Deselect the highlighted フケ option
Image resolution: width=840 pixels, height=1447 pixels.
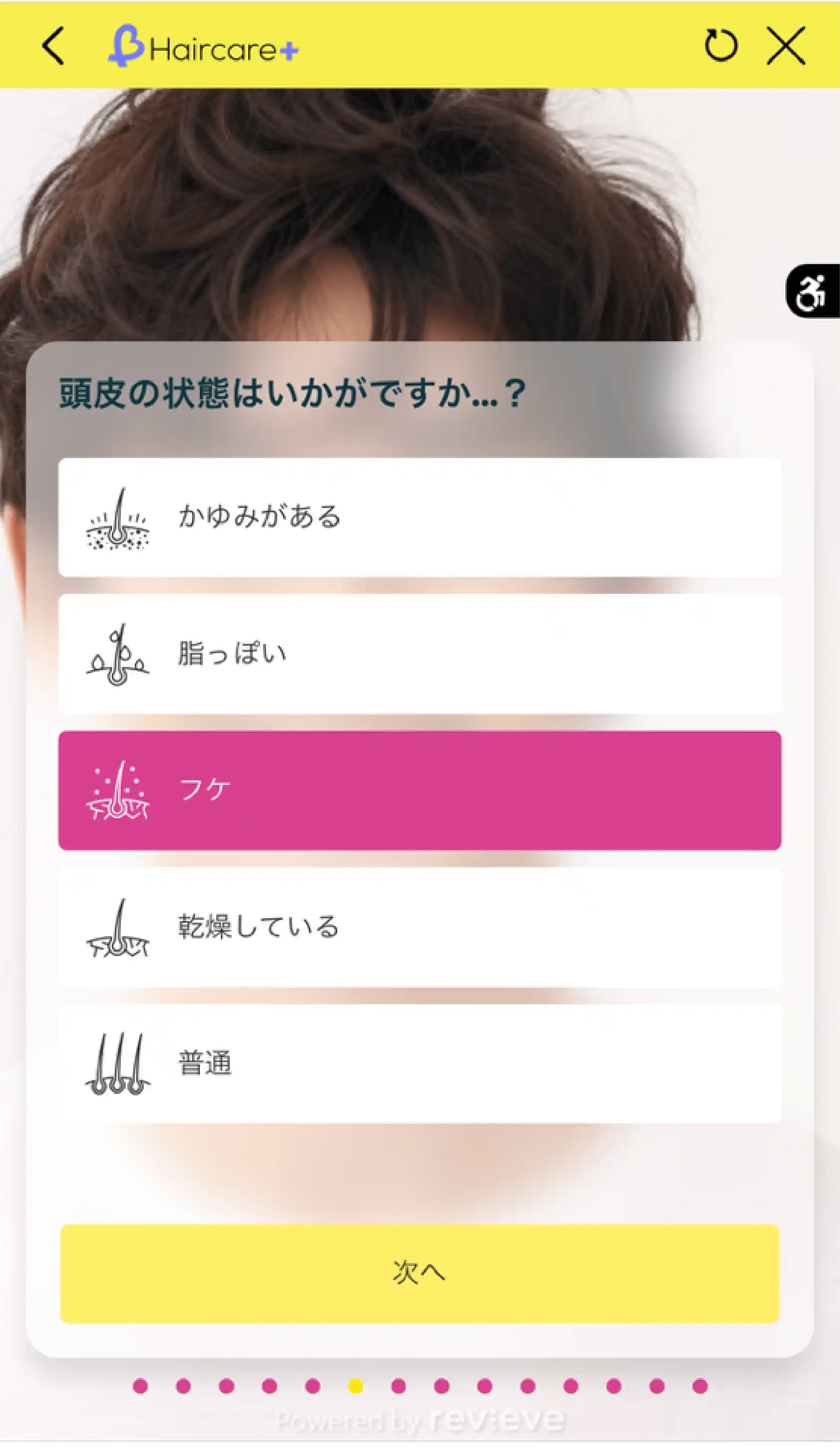419,790
